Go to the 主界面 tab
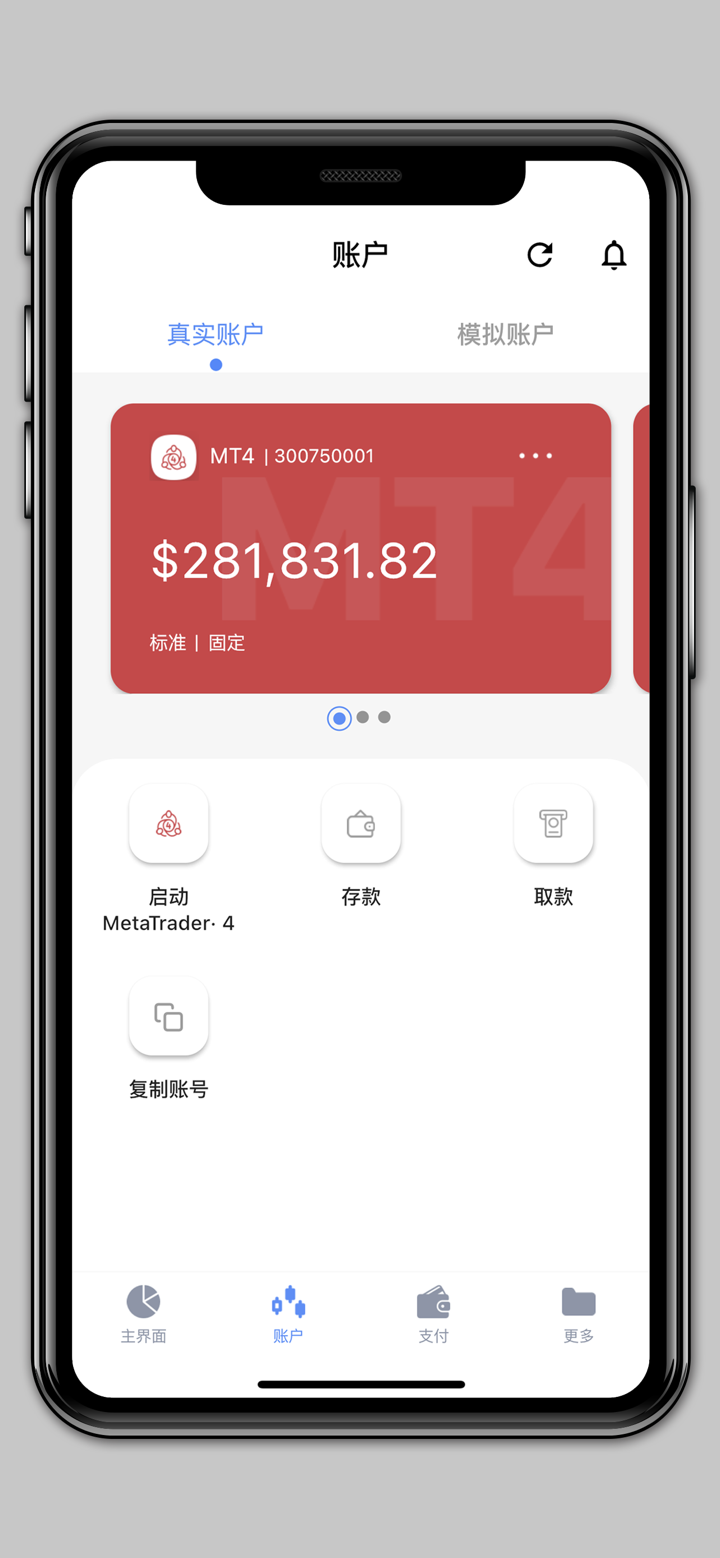 coord(144,1314)
